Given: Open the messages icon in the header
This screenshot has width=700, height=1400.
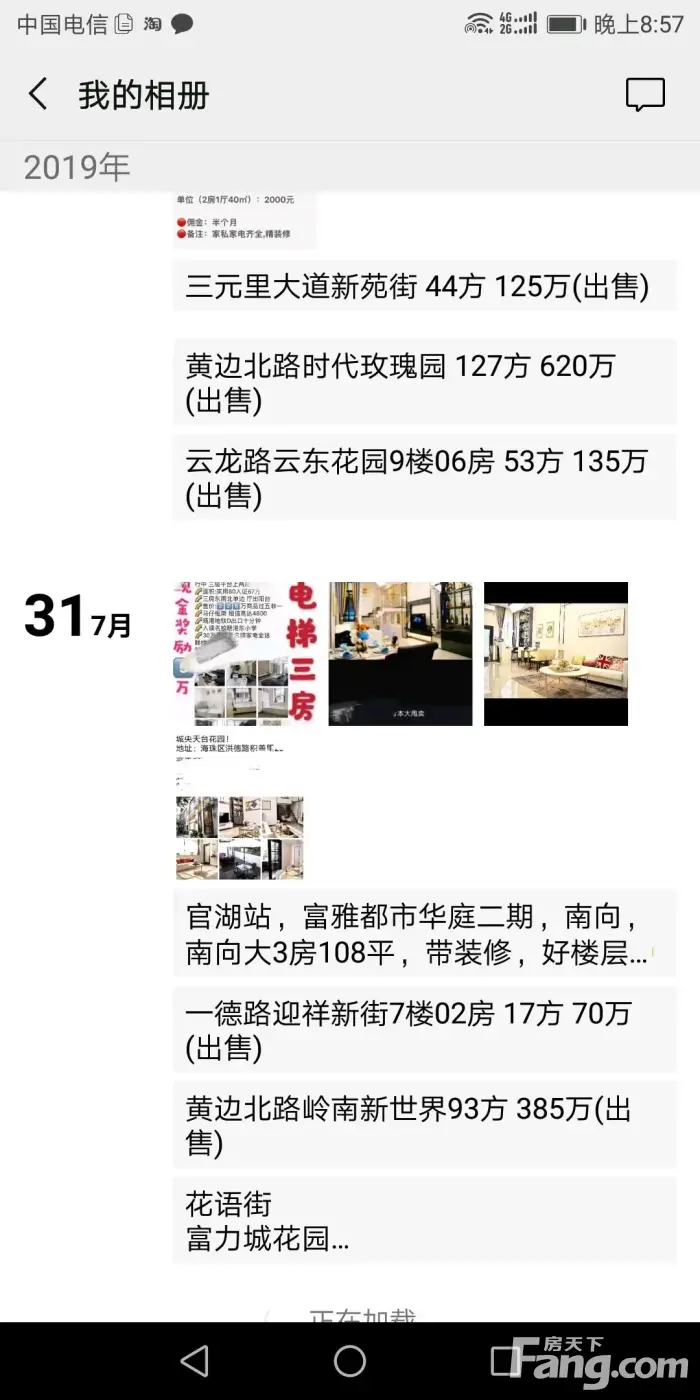Looking at the screenshot, I should (645, 95).
